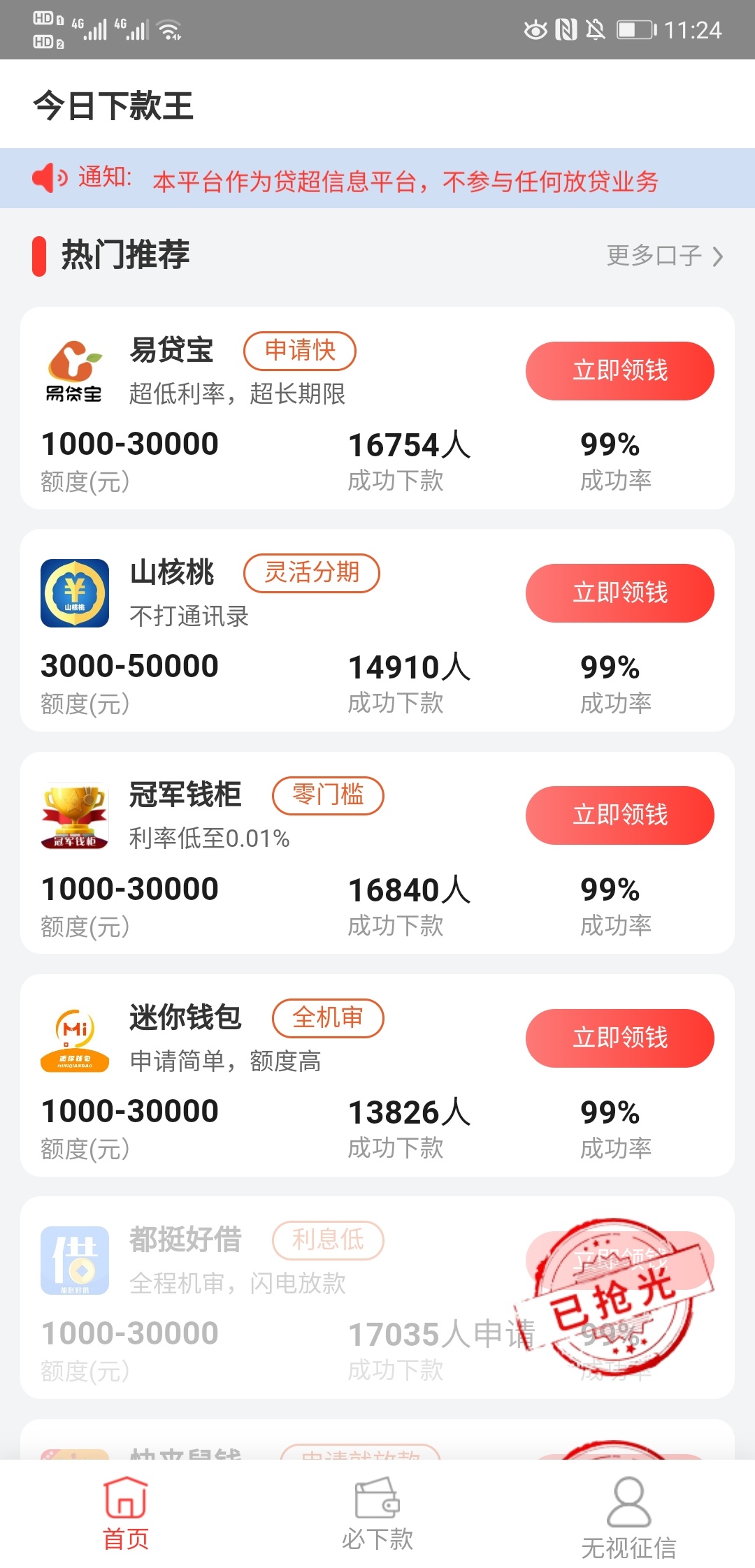Open the 更多口子 link

click(664, 256)
